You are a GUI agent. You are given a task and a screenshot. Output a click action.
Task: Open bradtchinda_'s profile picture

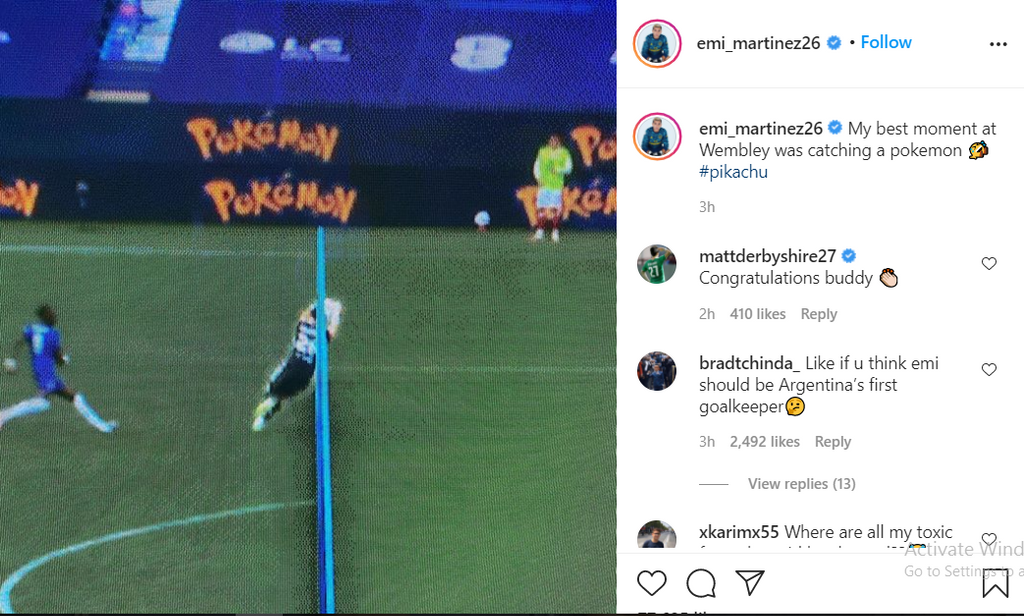click(x=657, y=371)
